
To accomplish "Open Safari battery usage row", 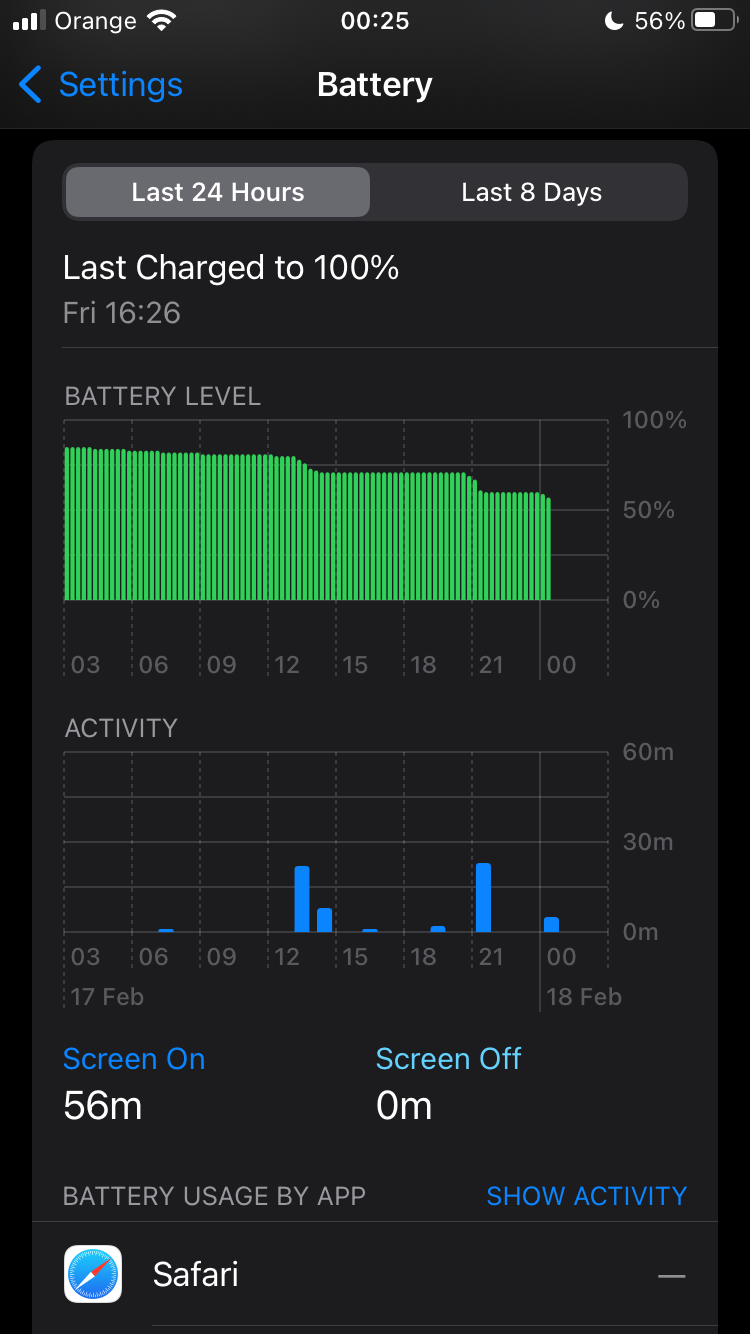I will (375, 1274).
